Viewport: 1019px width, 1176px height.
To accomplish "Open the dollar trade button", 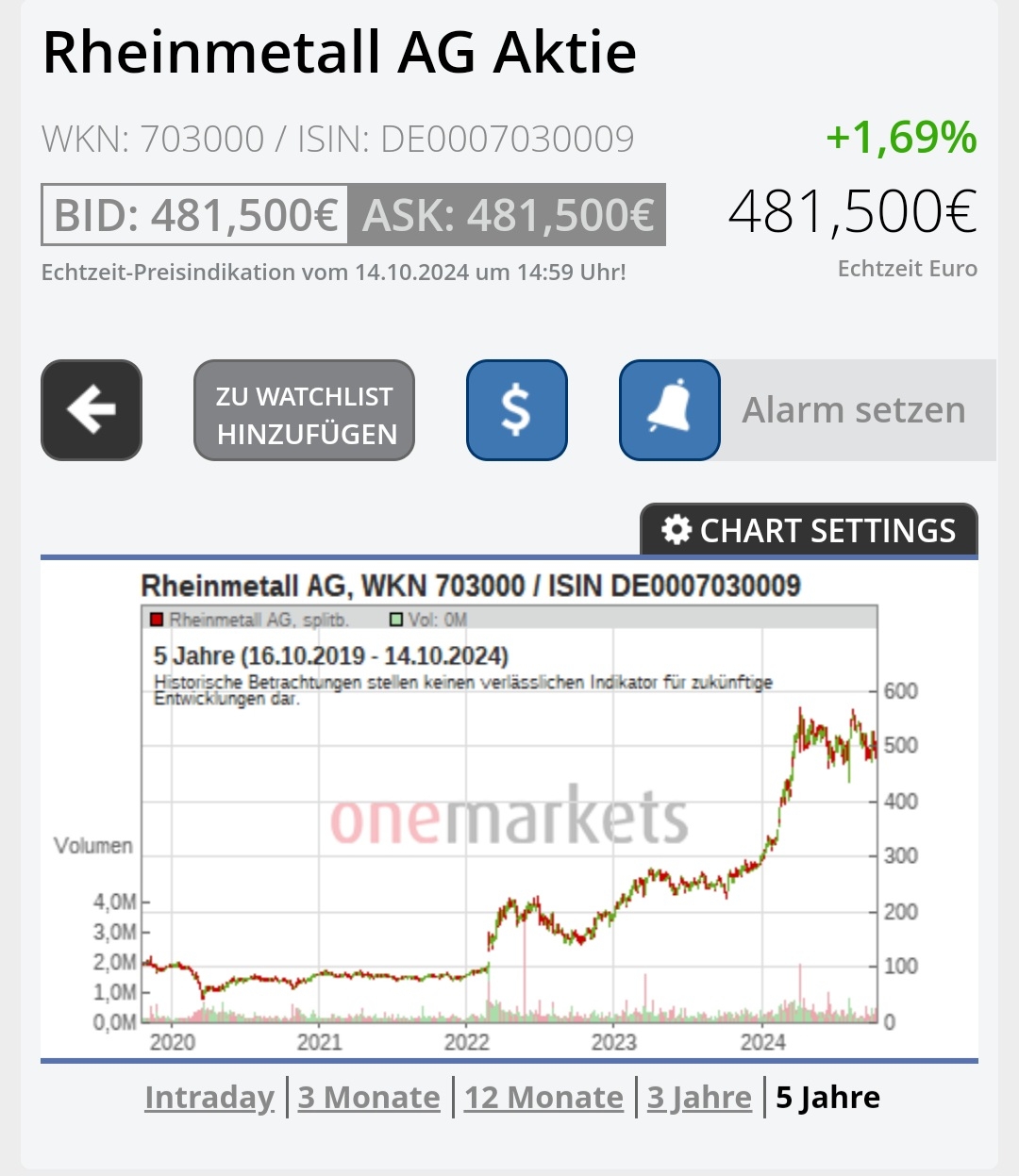I will (517, 410).
